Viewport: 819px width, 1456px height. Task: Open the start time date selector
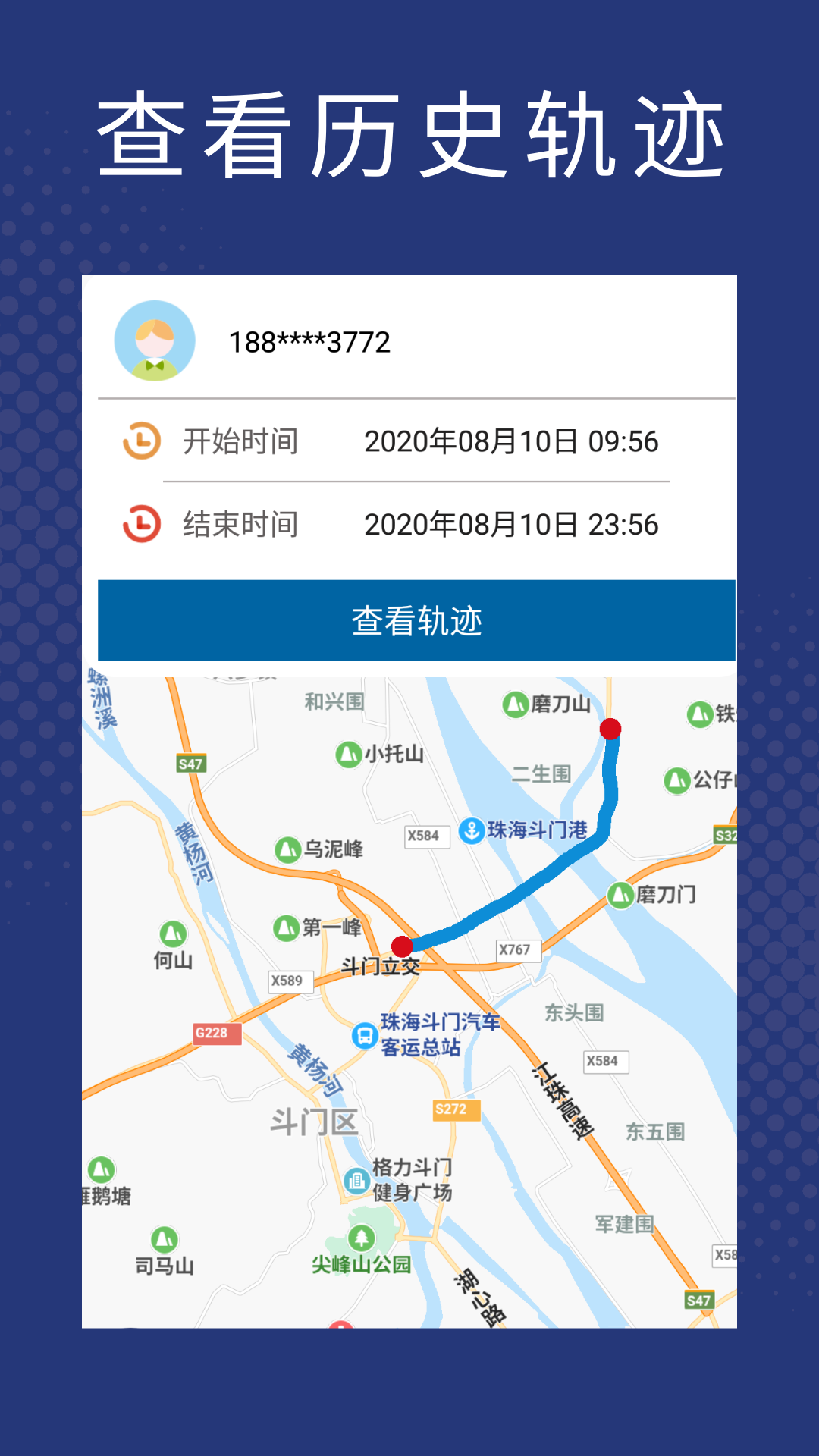point(513,440)
